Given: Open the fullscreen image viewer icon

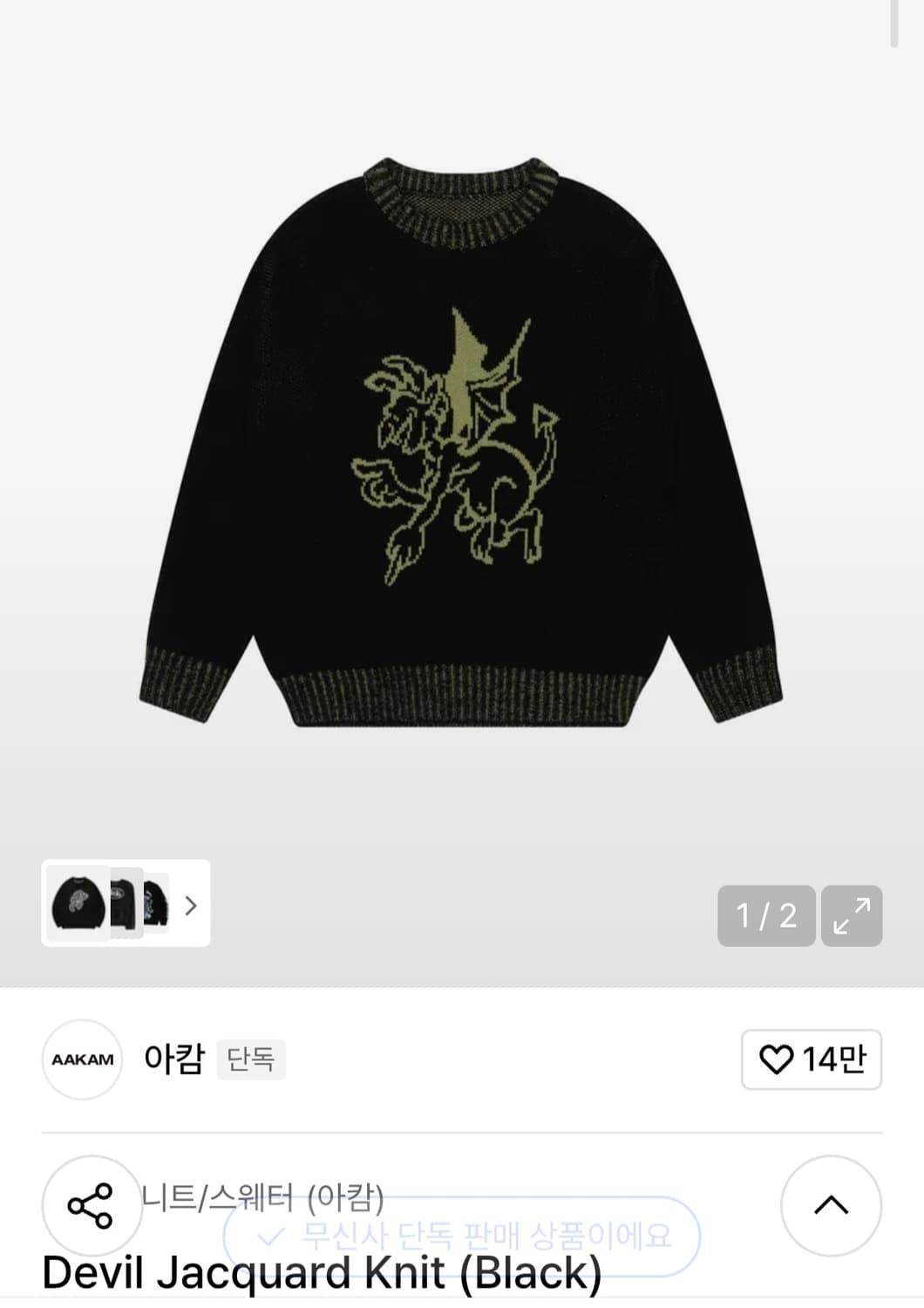Looking at the screenshot, I should point(850,916).
